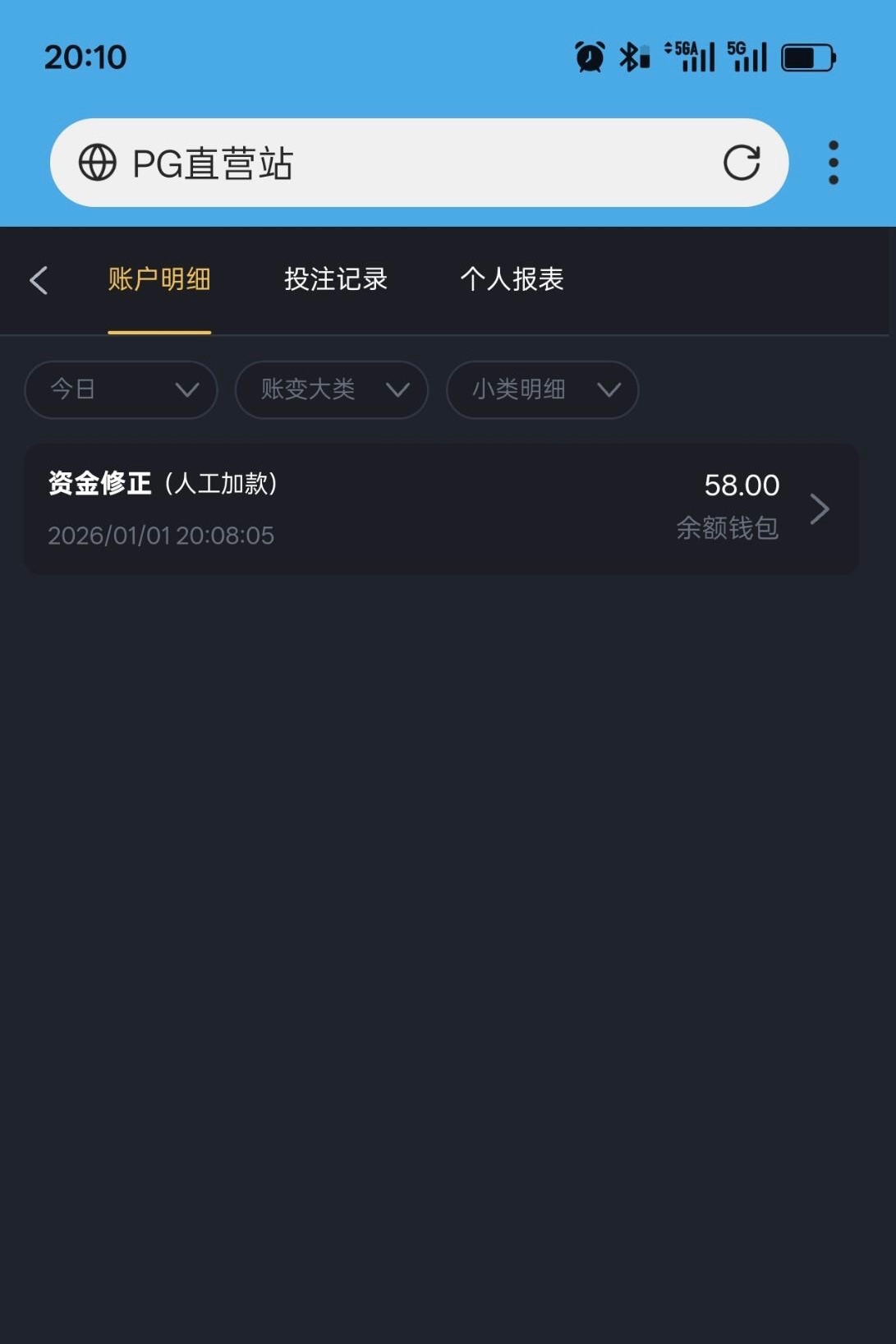Open the browser three-dot overflow menu
Screen dimensions: 896x1344
pyautogui.click(x=833, y=163)
